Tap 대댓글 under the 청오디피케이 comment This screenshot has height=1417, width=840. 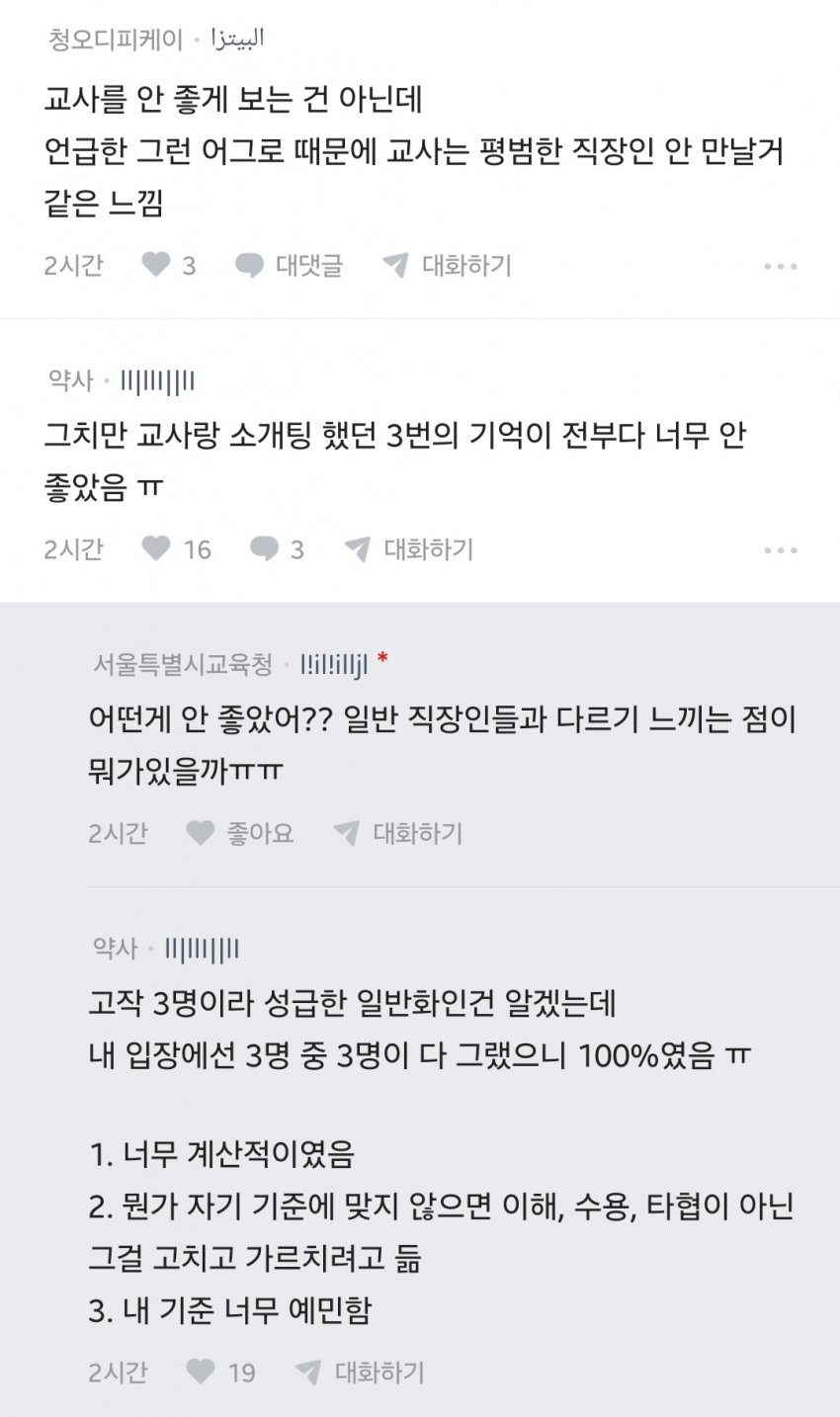tap(289, 265)
